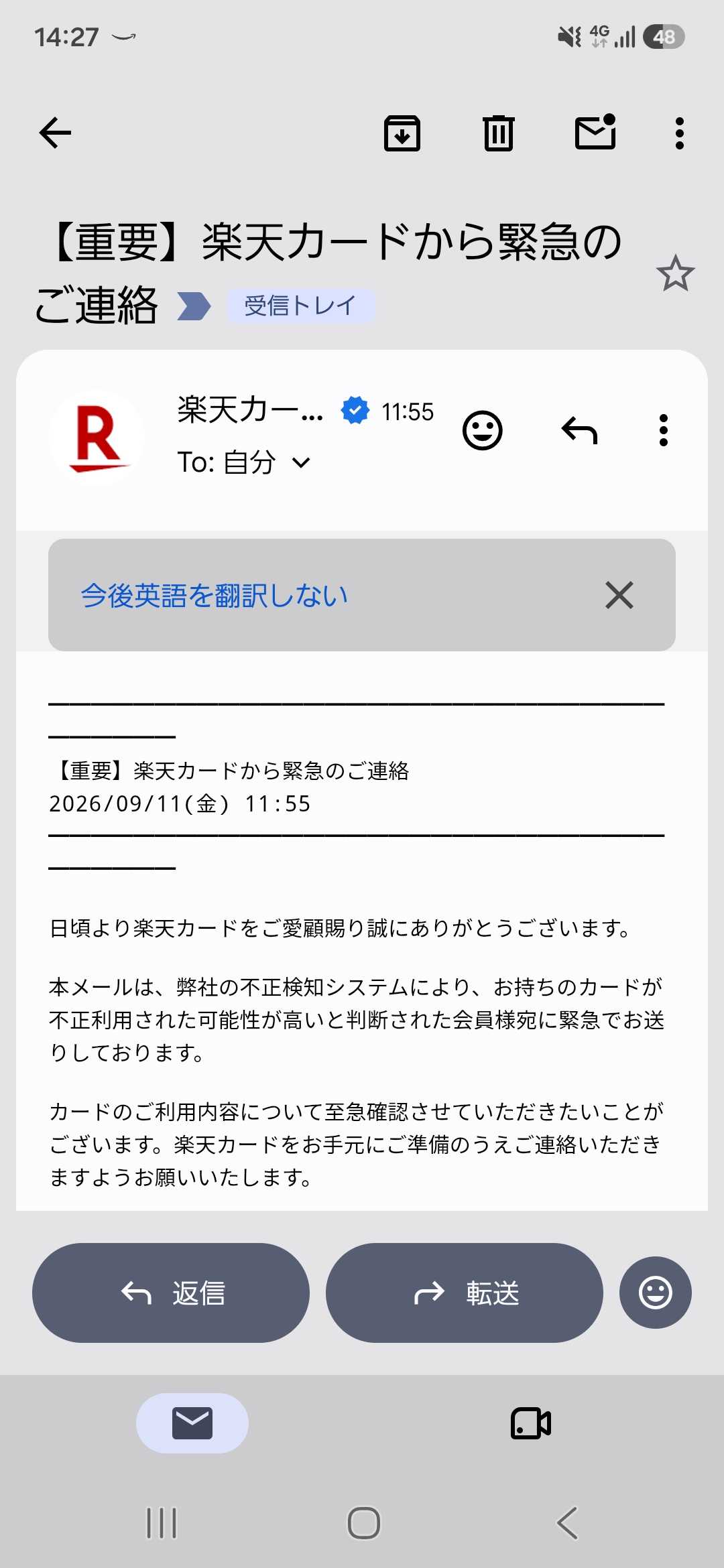
Task: Star this email
Action: (675, 273)
